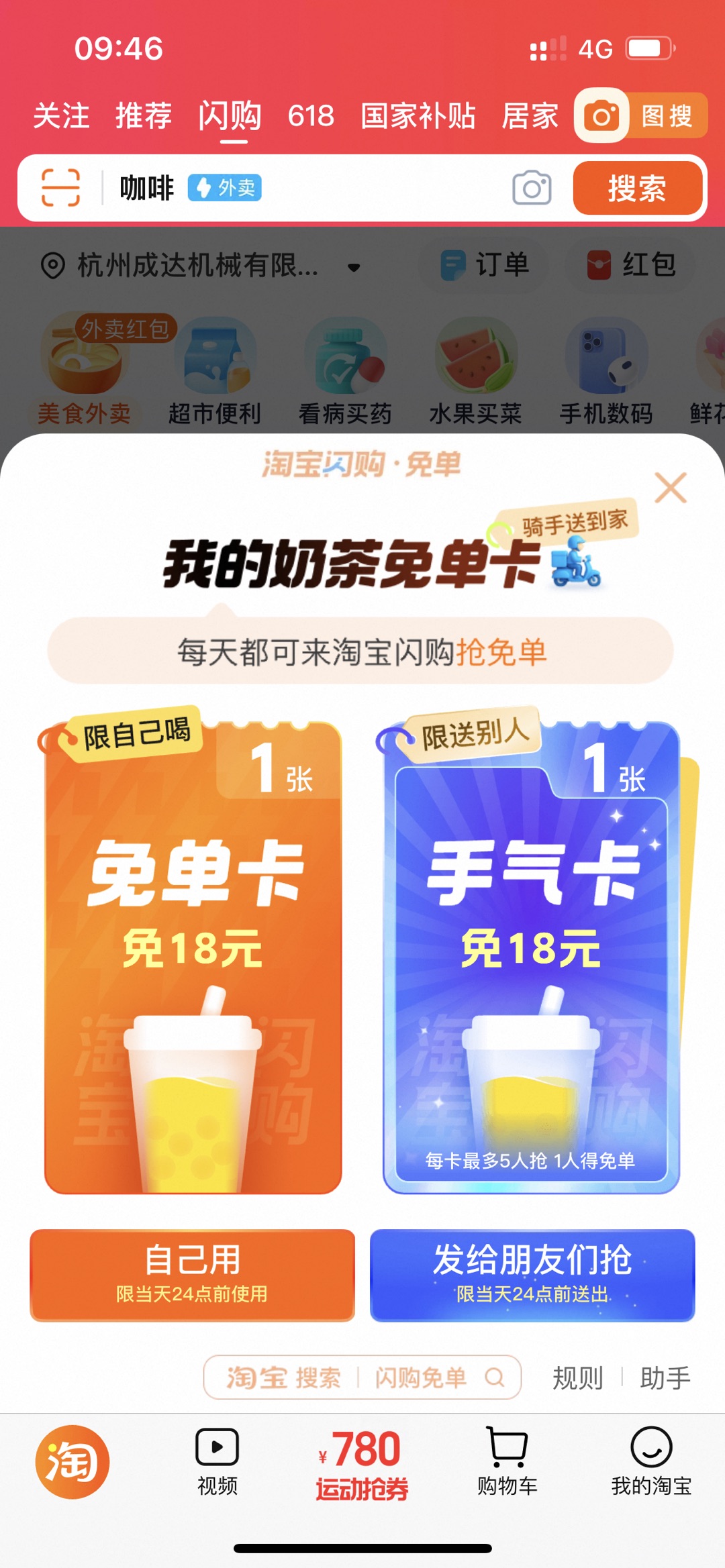Image resolution: width=725 pixels, height=1568 pixels.
Task: Tap the 自己用 button
Action: point(192,1275)
